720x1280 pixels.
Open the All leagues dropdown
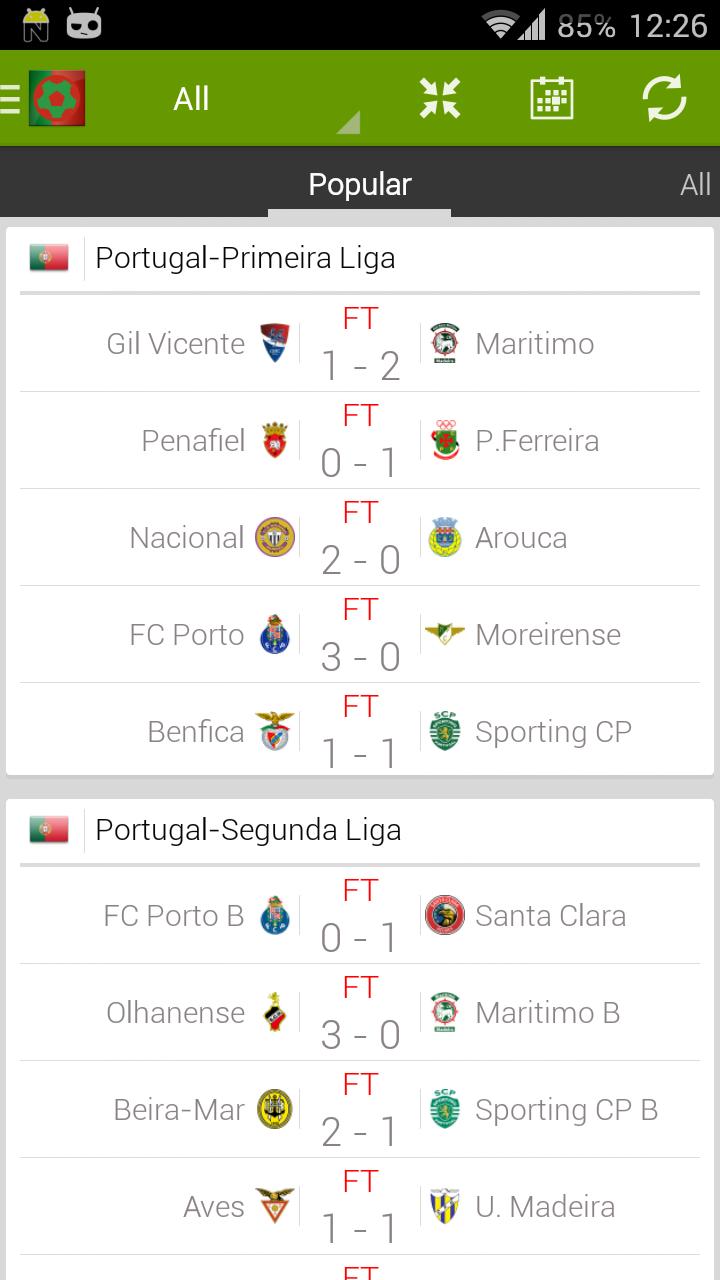pos(191,97)
